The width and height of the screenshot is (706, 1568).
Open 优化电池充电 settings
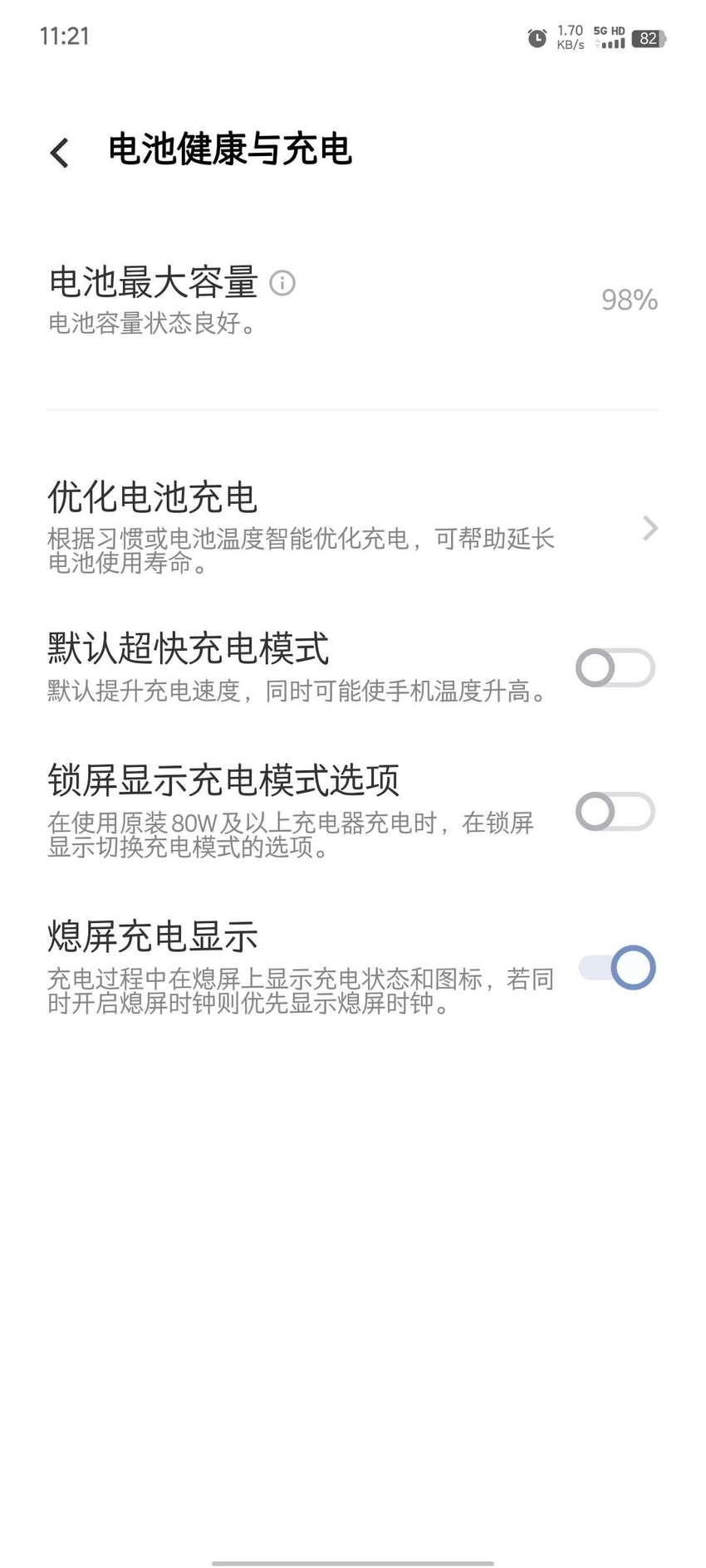click(353, 527)
